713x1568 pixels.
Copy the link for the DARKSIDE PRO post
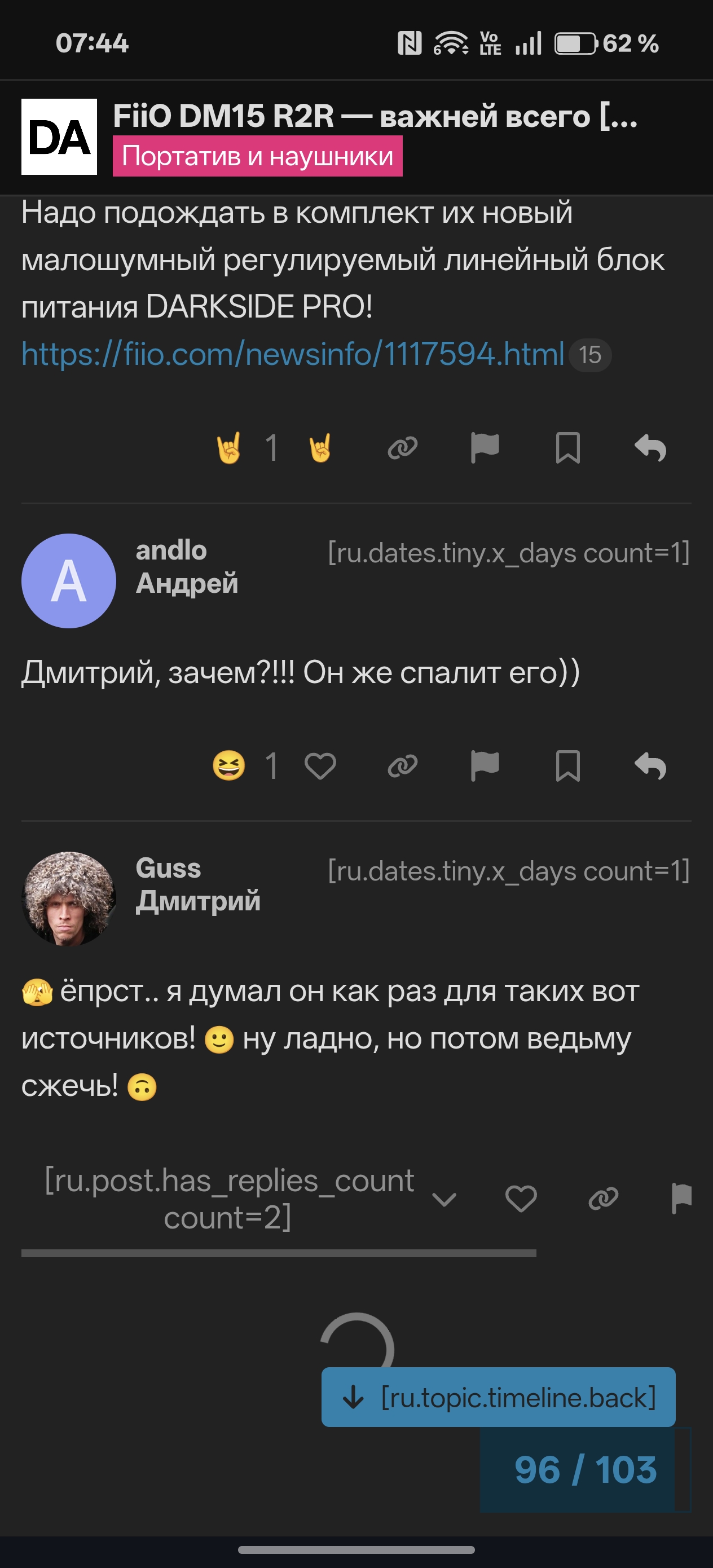click(x=402, y=448)
